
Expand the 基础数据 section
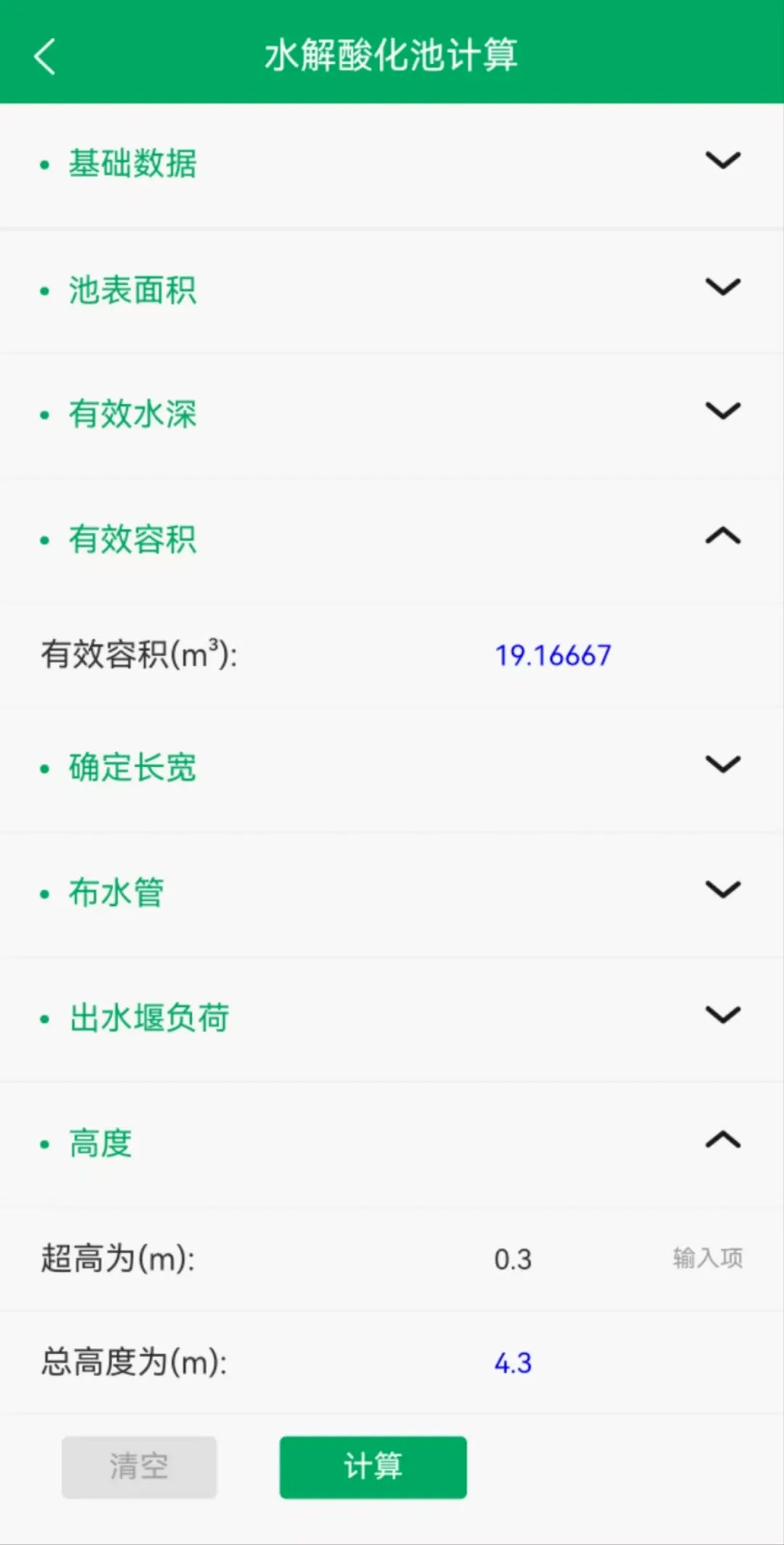point(722,161)
